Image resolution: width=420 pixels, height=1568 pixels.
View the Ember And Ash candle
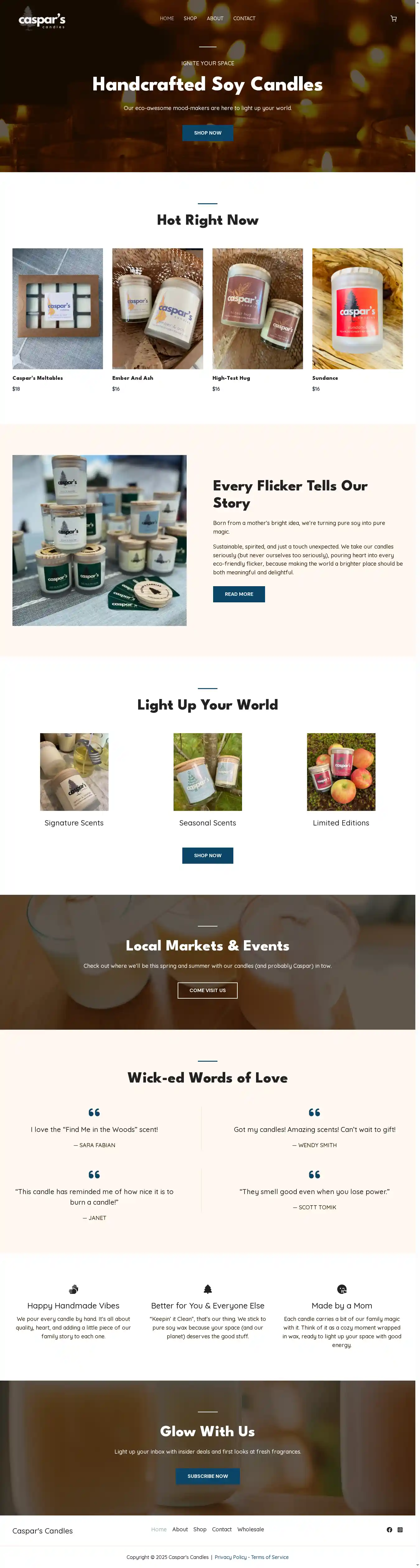click(x=157, y=309)
